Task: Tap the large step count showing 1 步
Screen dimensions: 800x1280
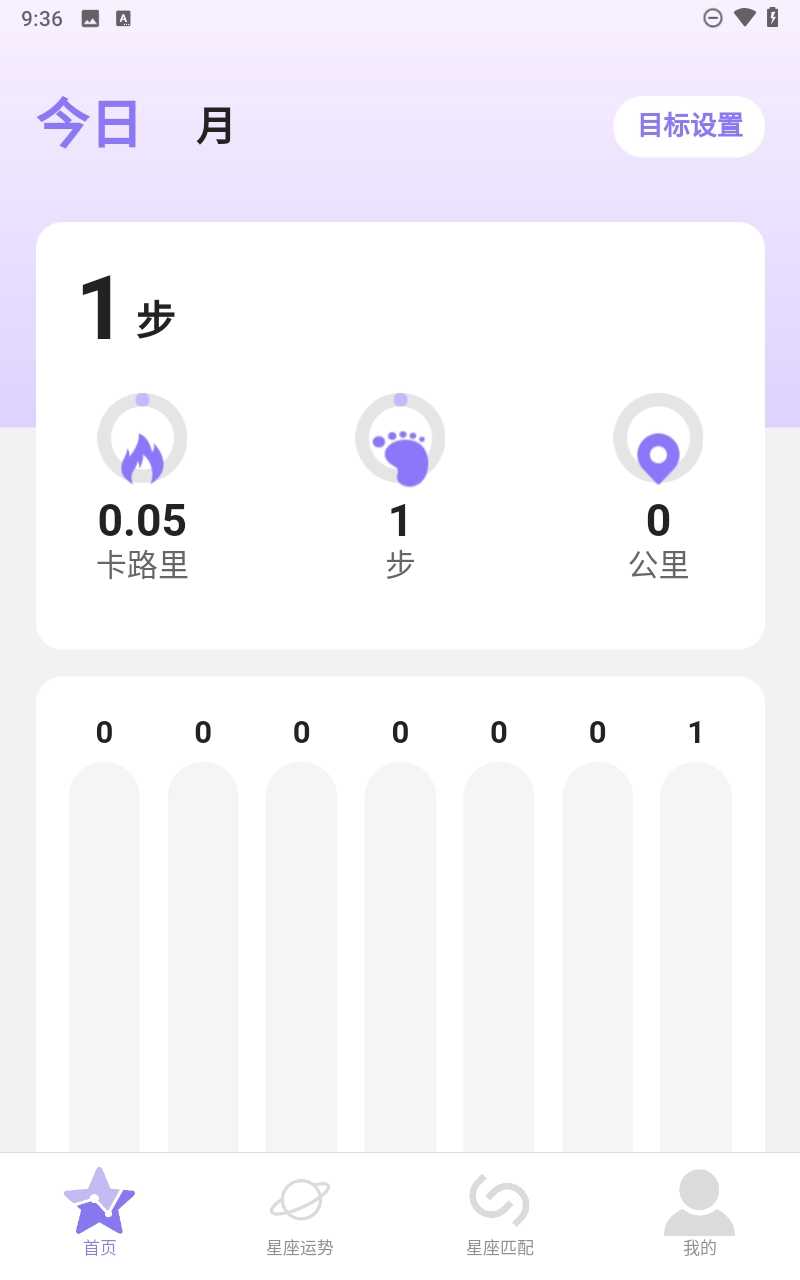Action: click(120, 307)
